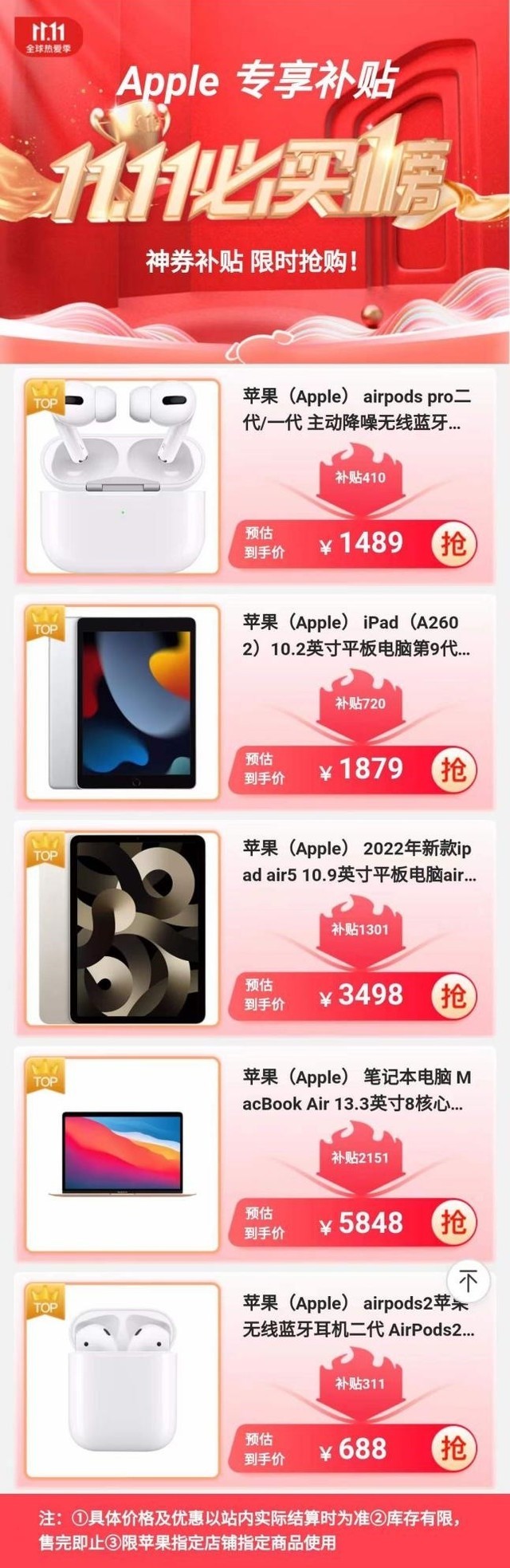Tap 抢 for the iPad 10.2 at ¥1879
The width and height of the screenshot is (510, 1568).
pyautogui.click(x=453, y=770)
